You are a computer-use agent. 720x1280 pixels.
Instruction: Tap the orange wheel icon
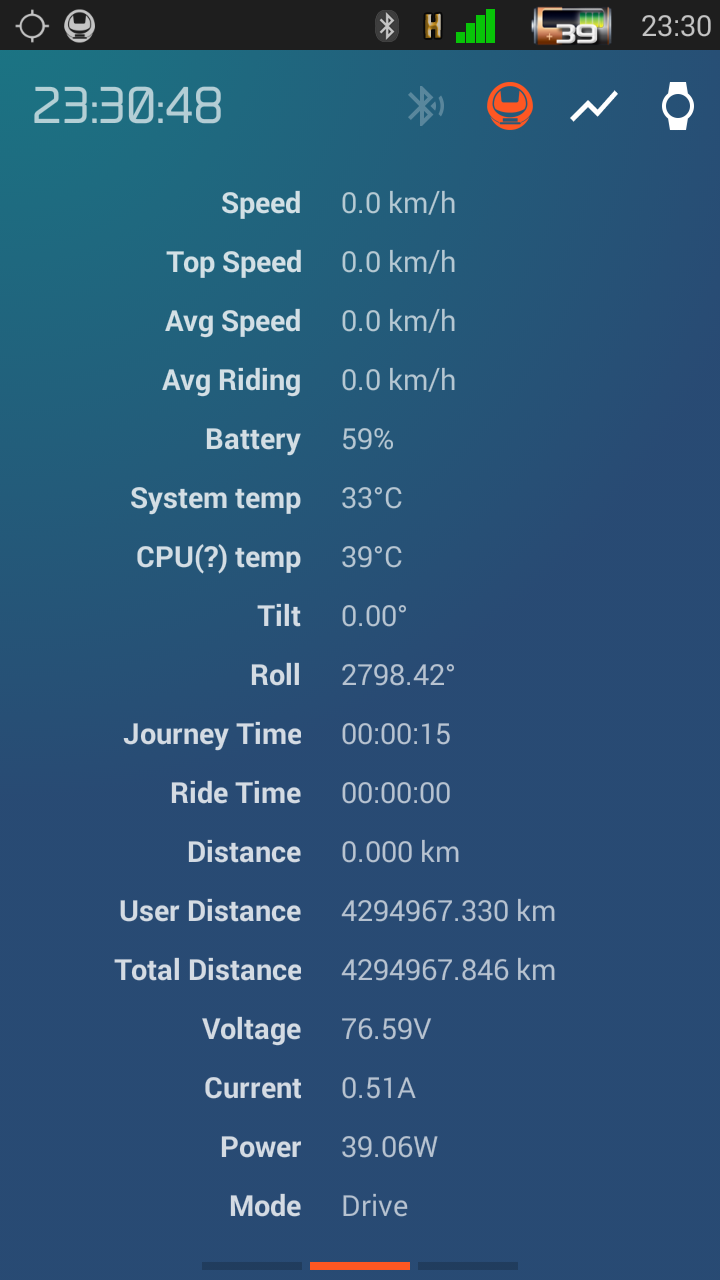tap(510, 106)
